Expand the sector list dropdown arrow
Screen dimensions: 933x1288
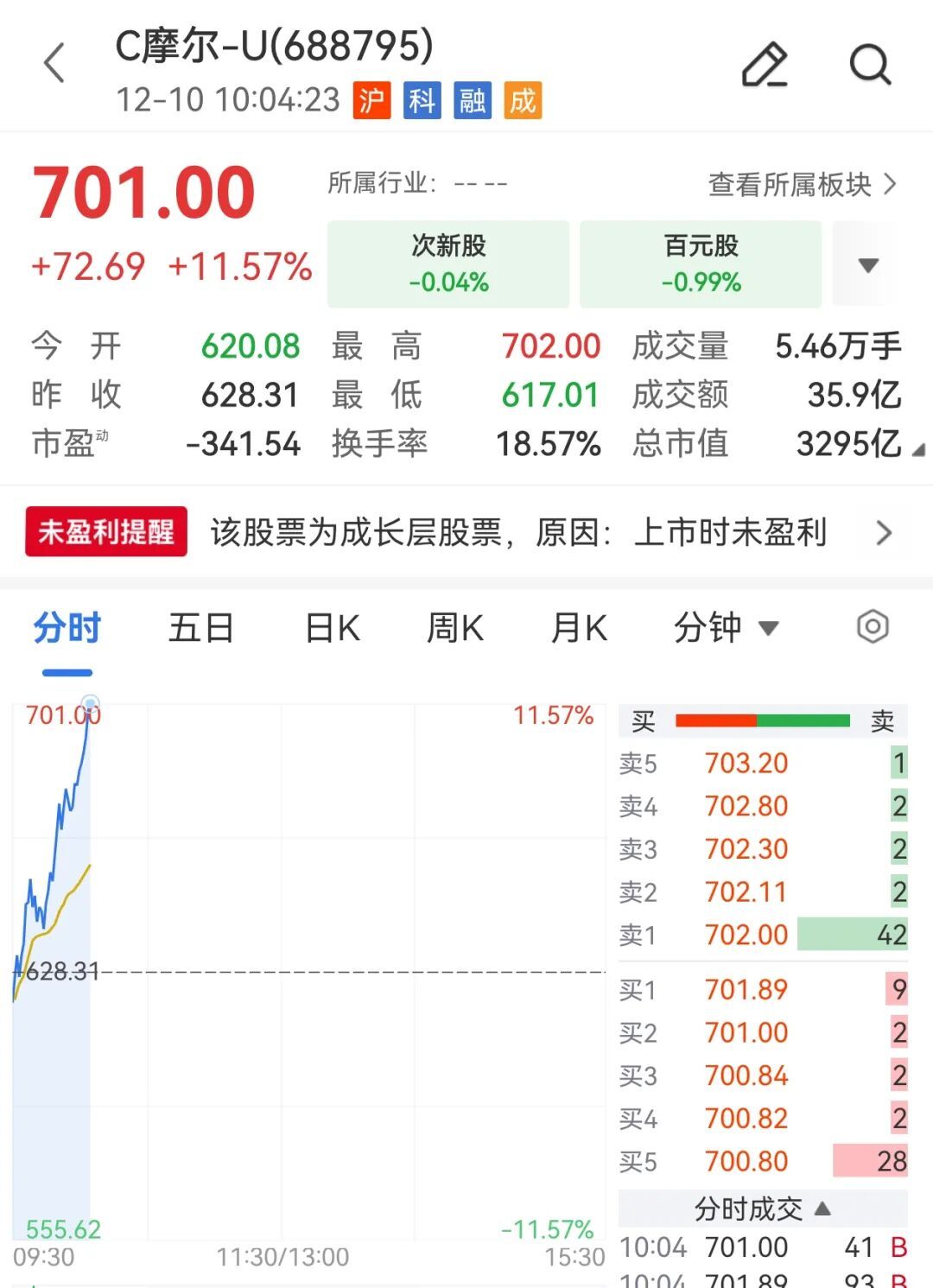868,264
